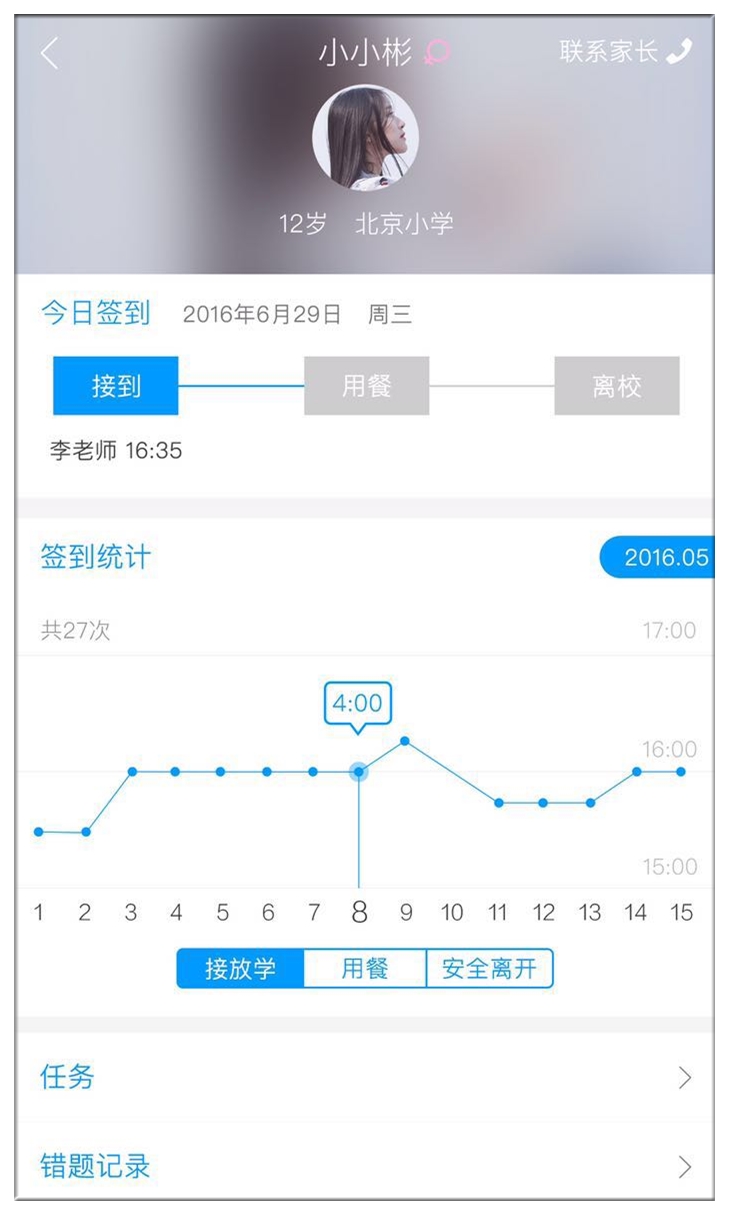
Task: Select day 11 point on chart
Action: [498, 803]
